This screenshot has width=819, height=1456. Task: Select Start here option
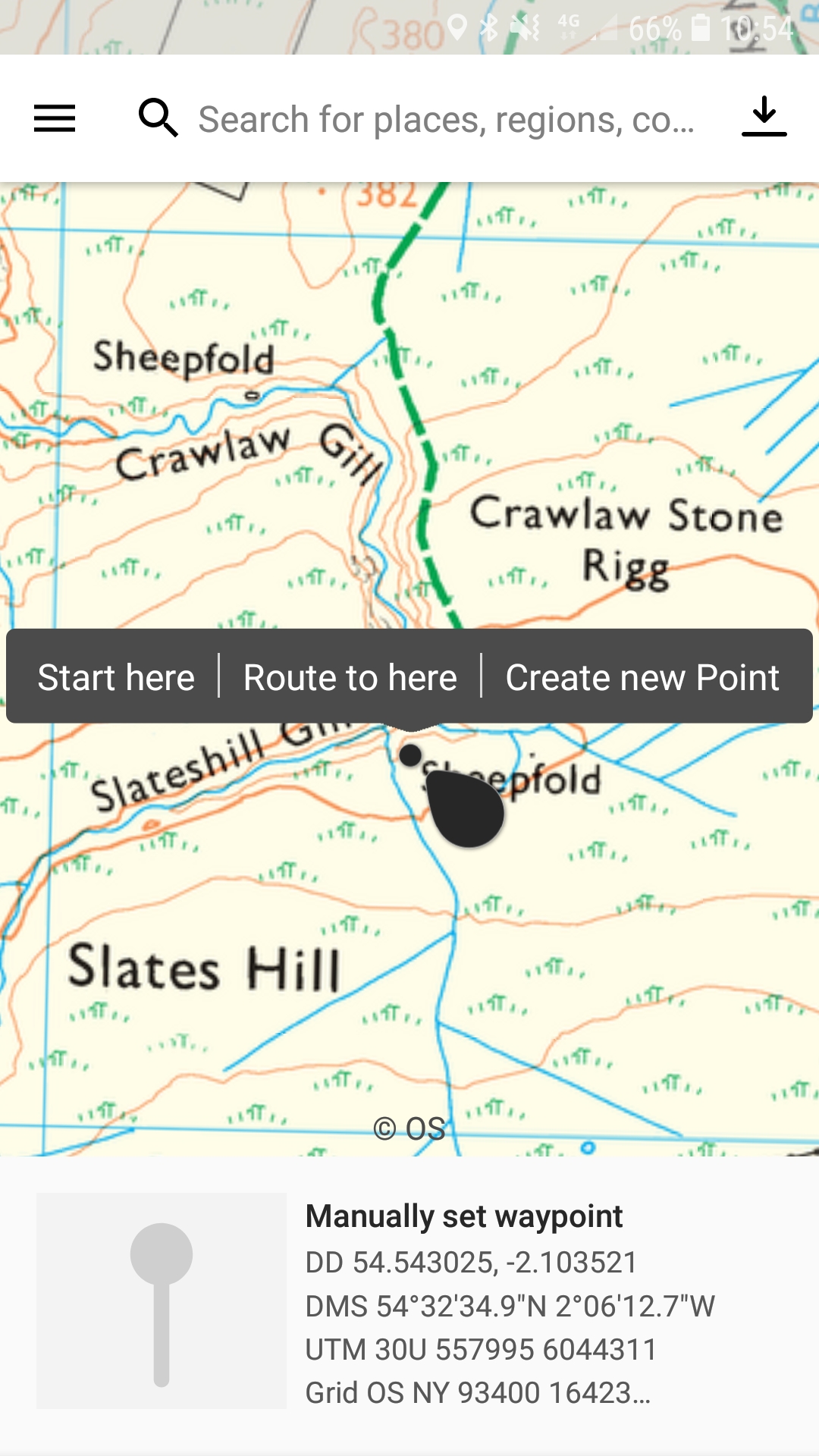click(x=116, y=677)
